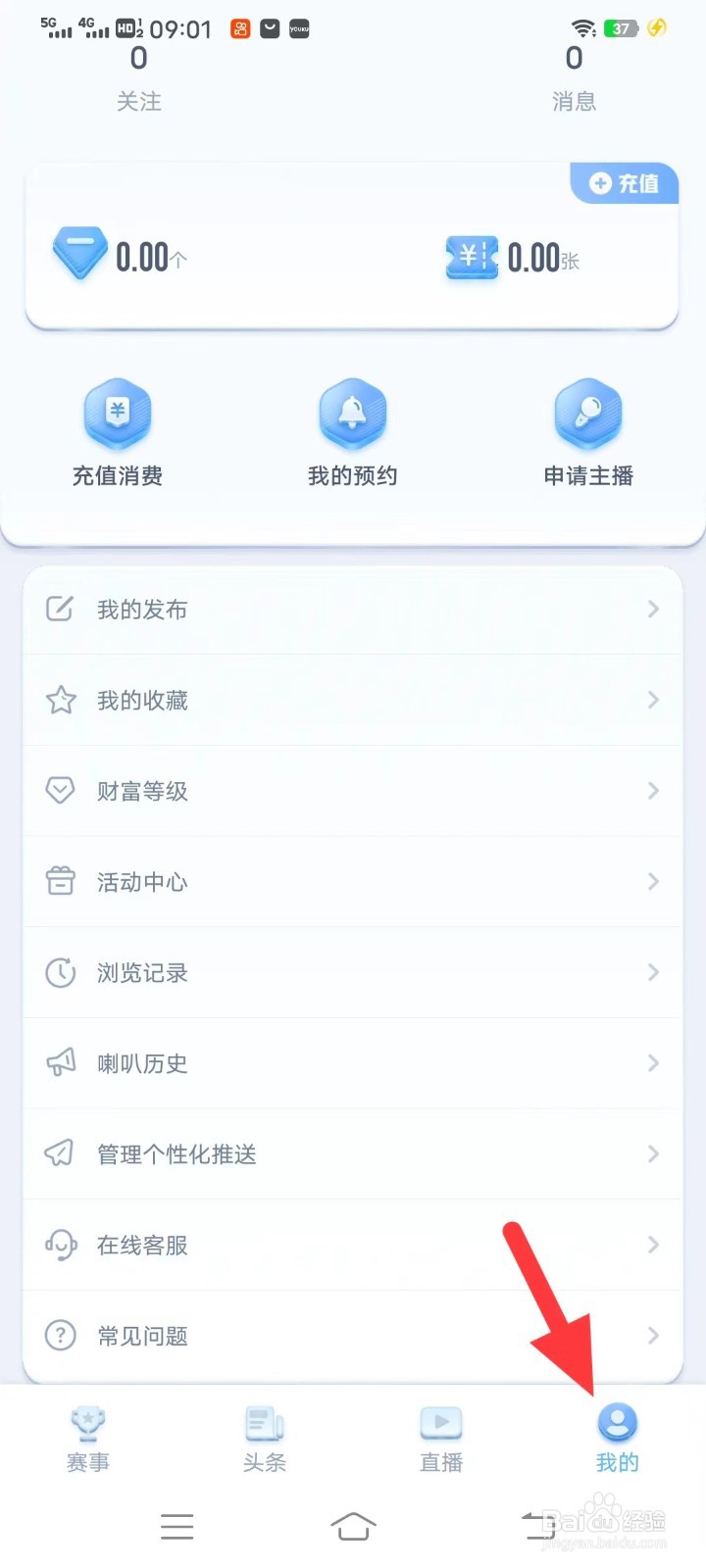Switch to the 头条 tab
The height and width of the screenshot is (1568, 706).
(265, 1439)
